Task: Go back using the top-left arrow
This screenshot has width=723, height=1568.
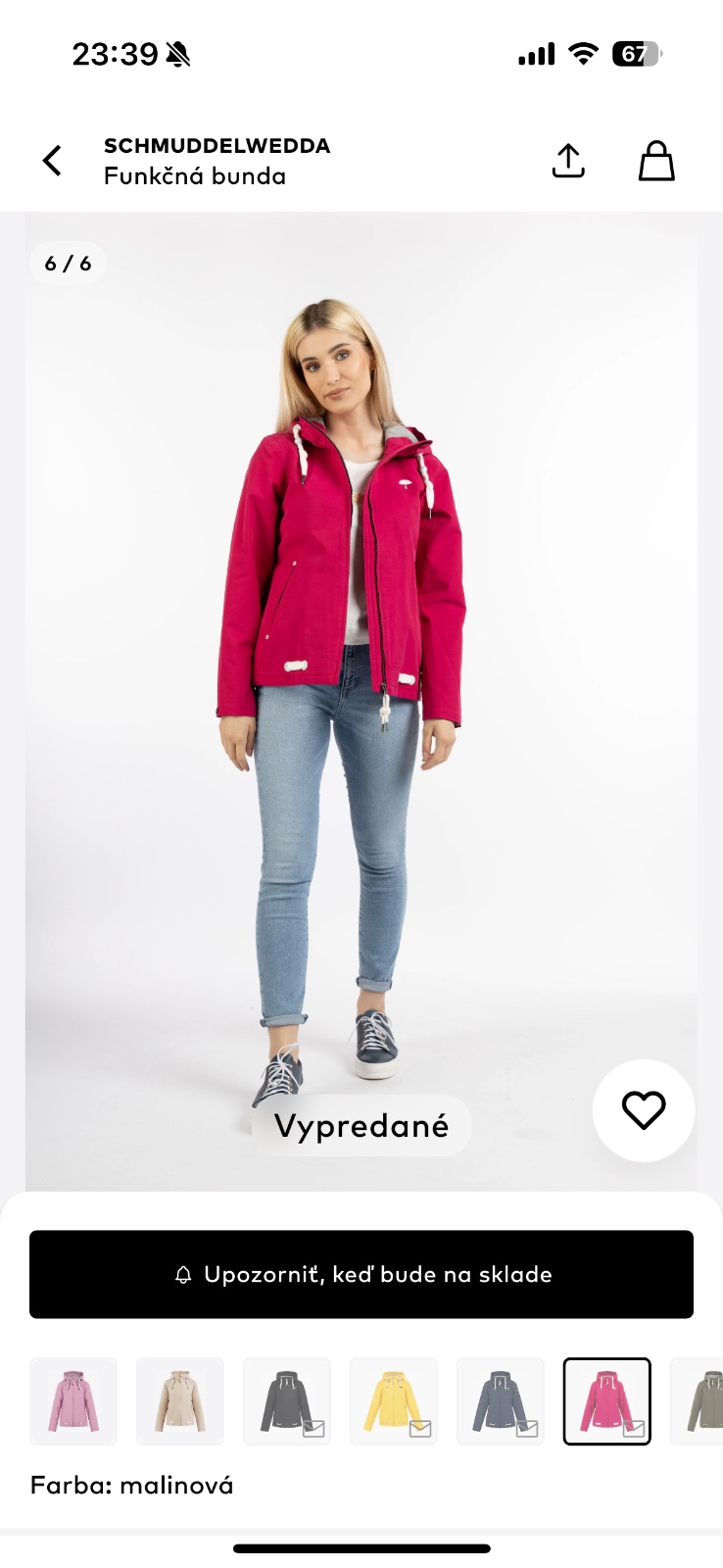Action: click(53, 161)
